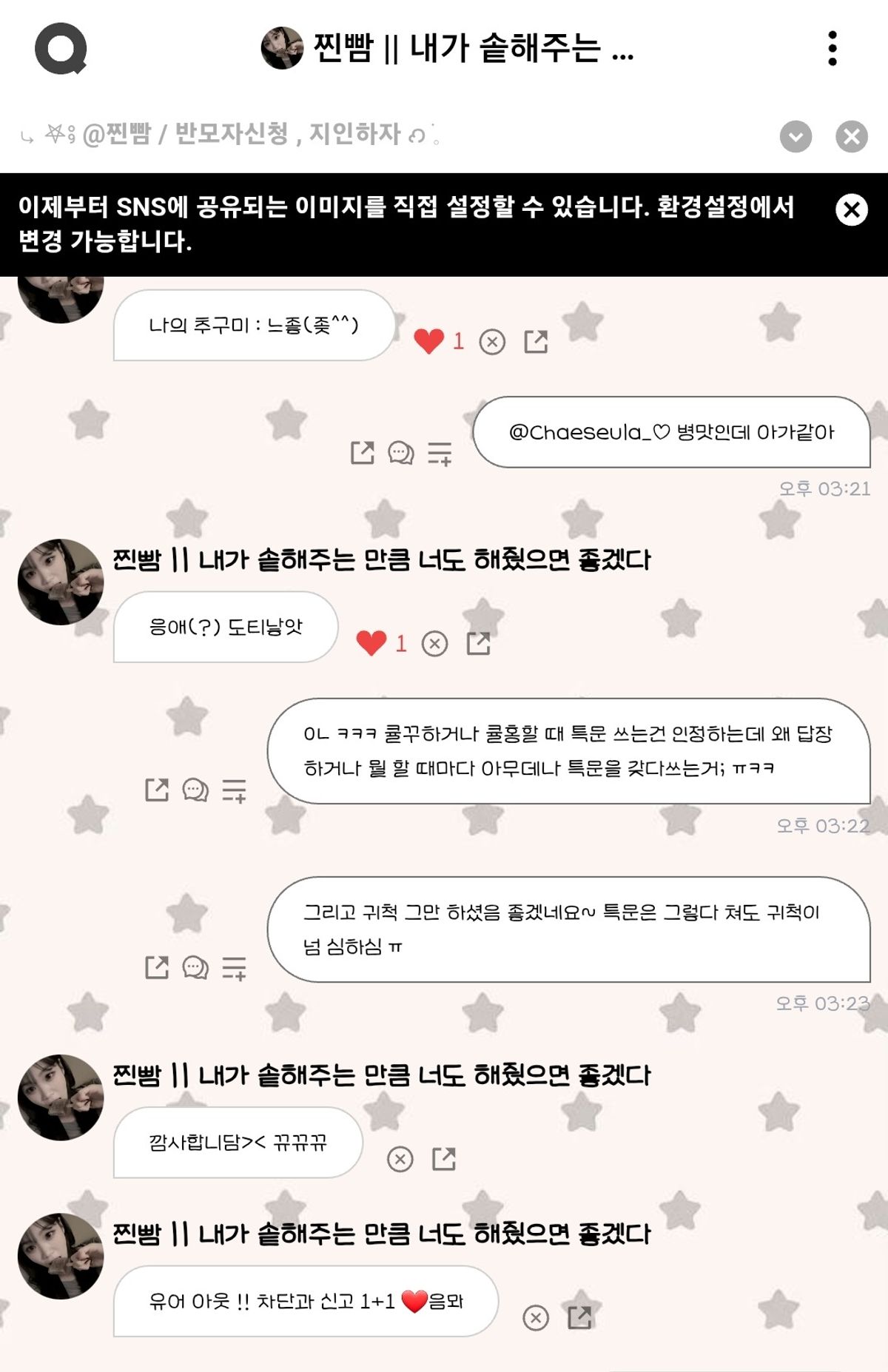The height and width of the screenshot is (1372, 888).
Task: Share the answer '유어 아웃 !! 차단과 신고'
Action: click(579, 1318)
